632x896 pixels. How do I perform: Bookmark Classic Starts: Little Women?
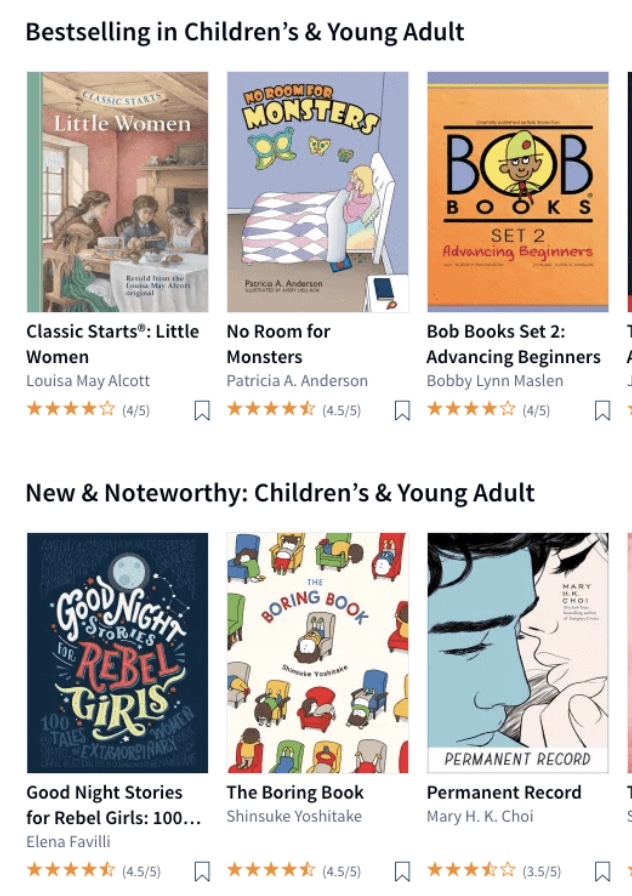(x=202, y=410)
